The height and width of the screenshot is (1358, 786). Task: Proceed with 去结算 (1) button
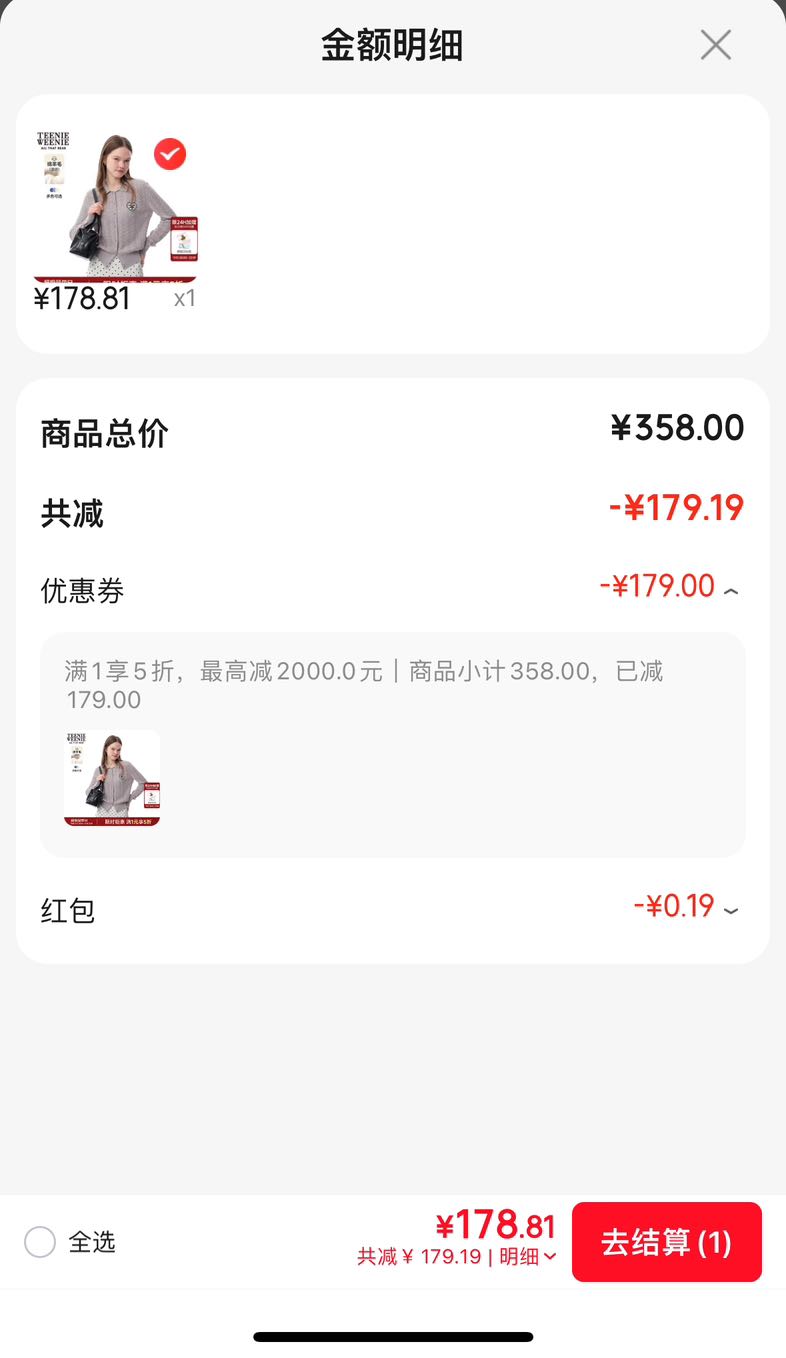point(666,1242)
